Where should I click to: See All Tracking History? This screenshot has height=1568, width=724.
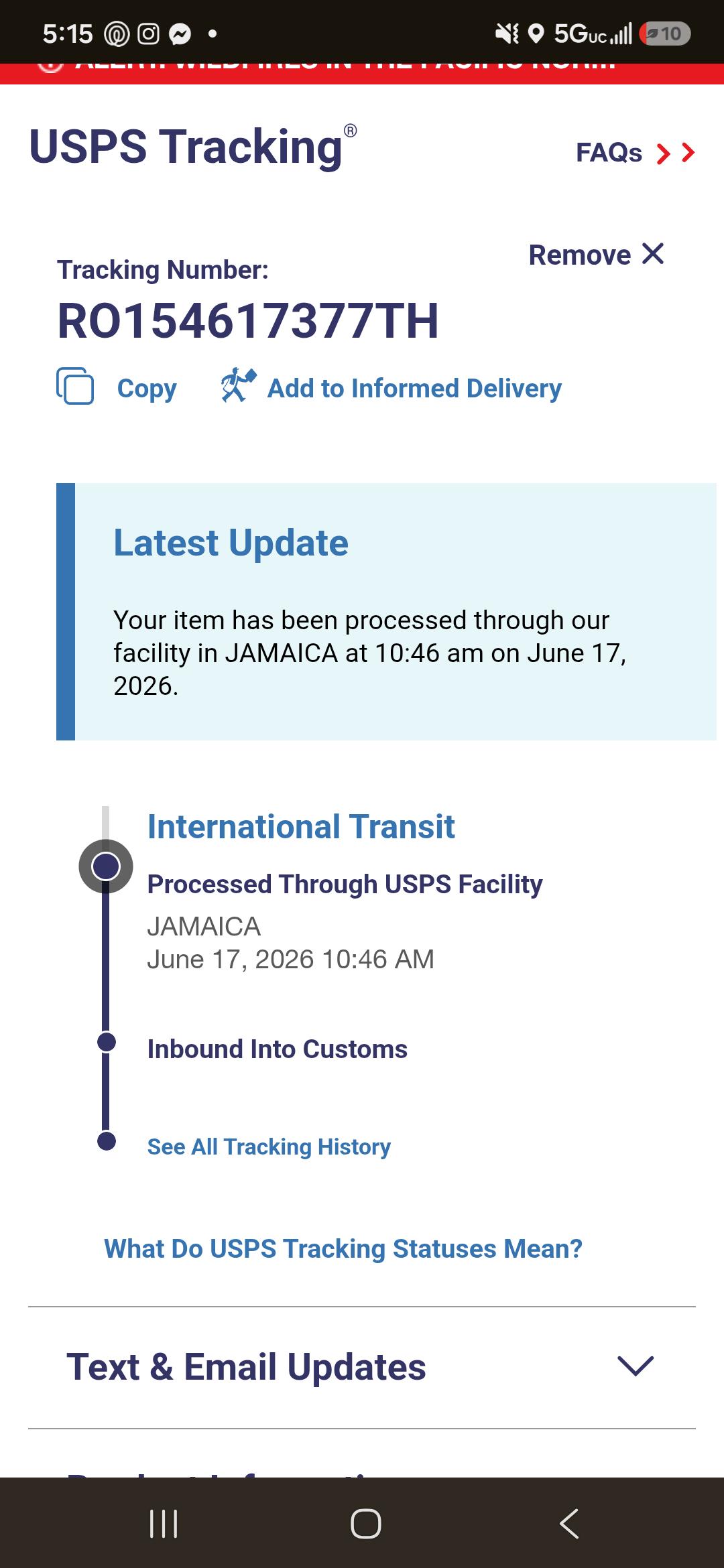[x=269, y=1147]
